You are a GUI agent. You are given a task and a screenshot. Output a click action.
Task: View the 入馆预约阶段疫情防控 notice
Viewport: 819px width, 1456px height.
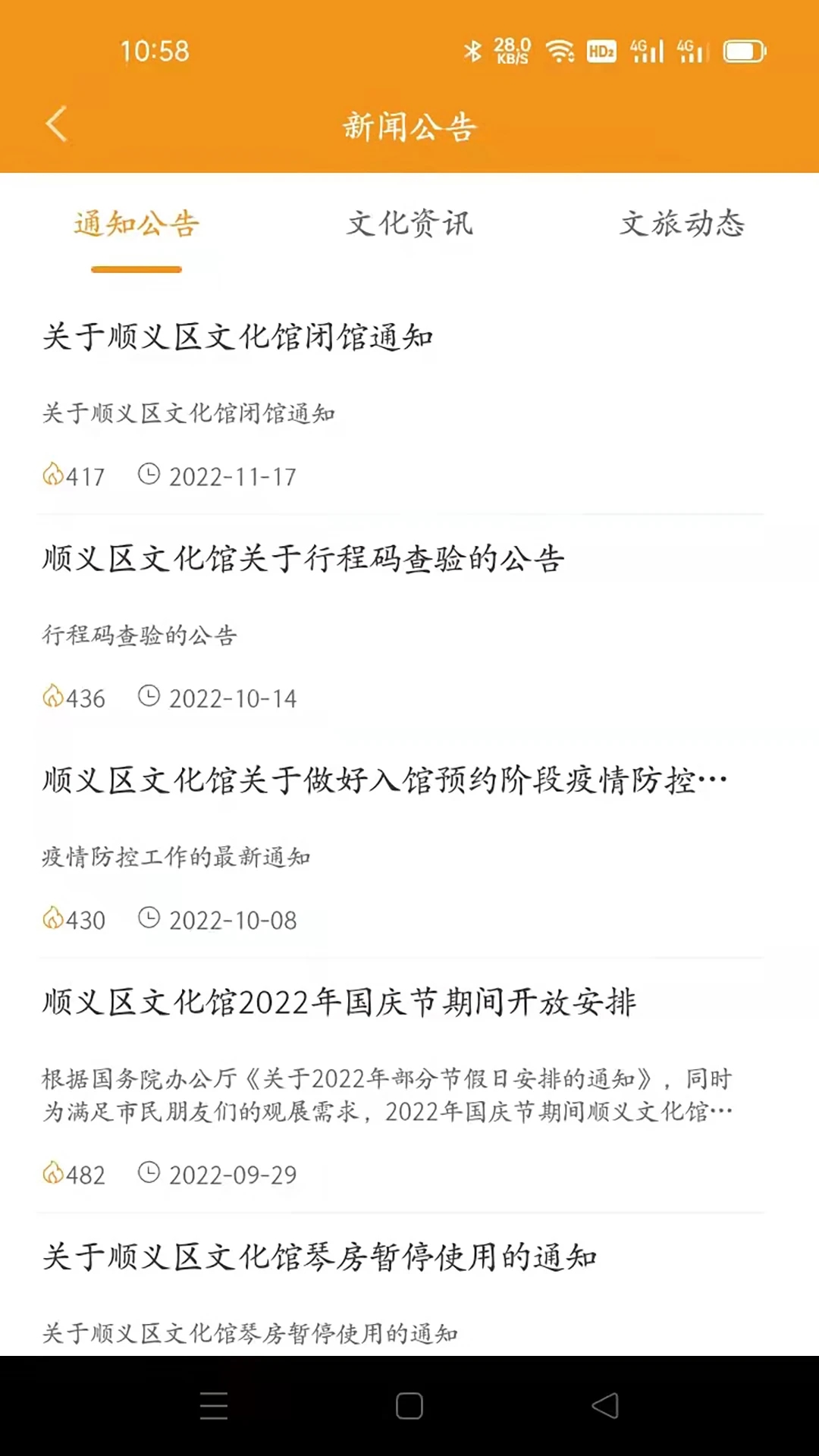click(x=384, y=780)
